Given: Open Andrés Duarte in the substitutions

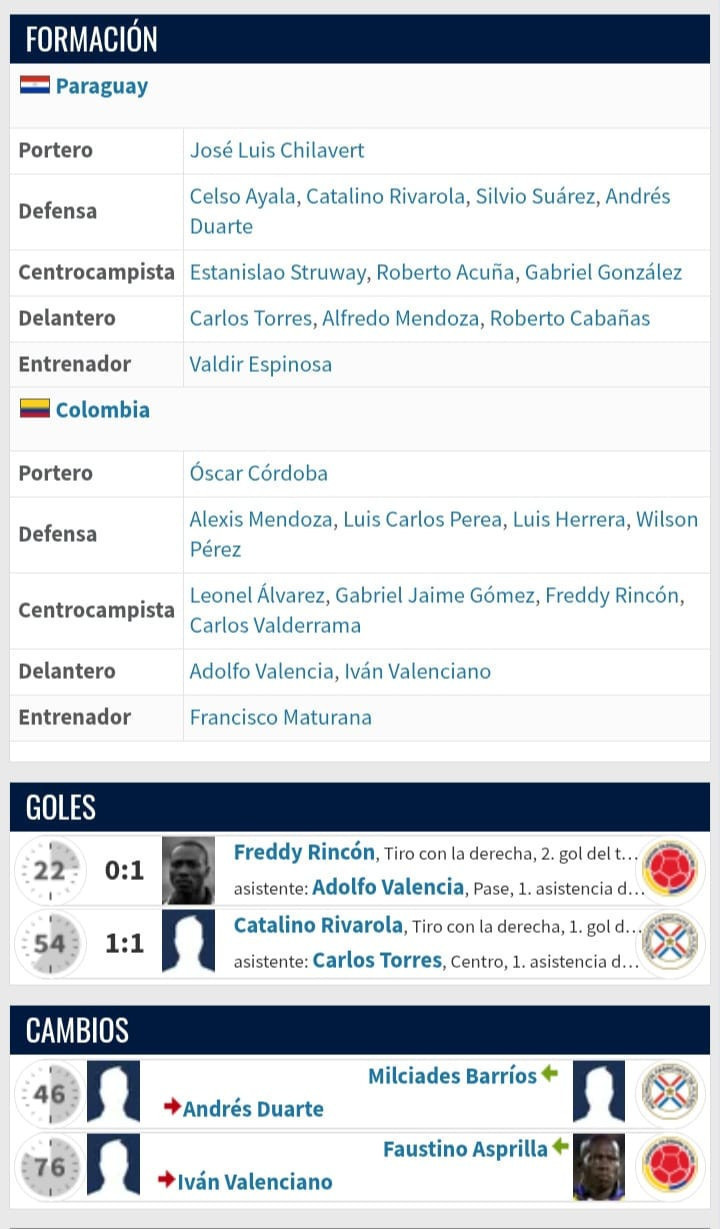Looking at the screenshot, I should [253, 1108].
